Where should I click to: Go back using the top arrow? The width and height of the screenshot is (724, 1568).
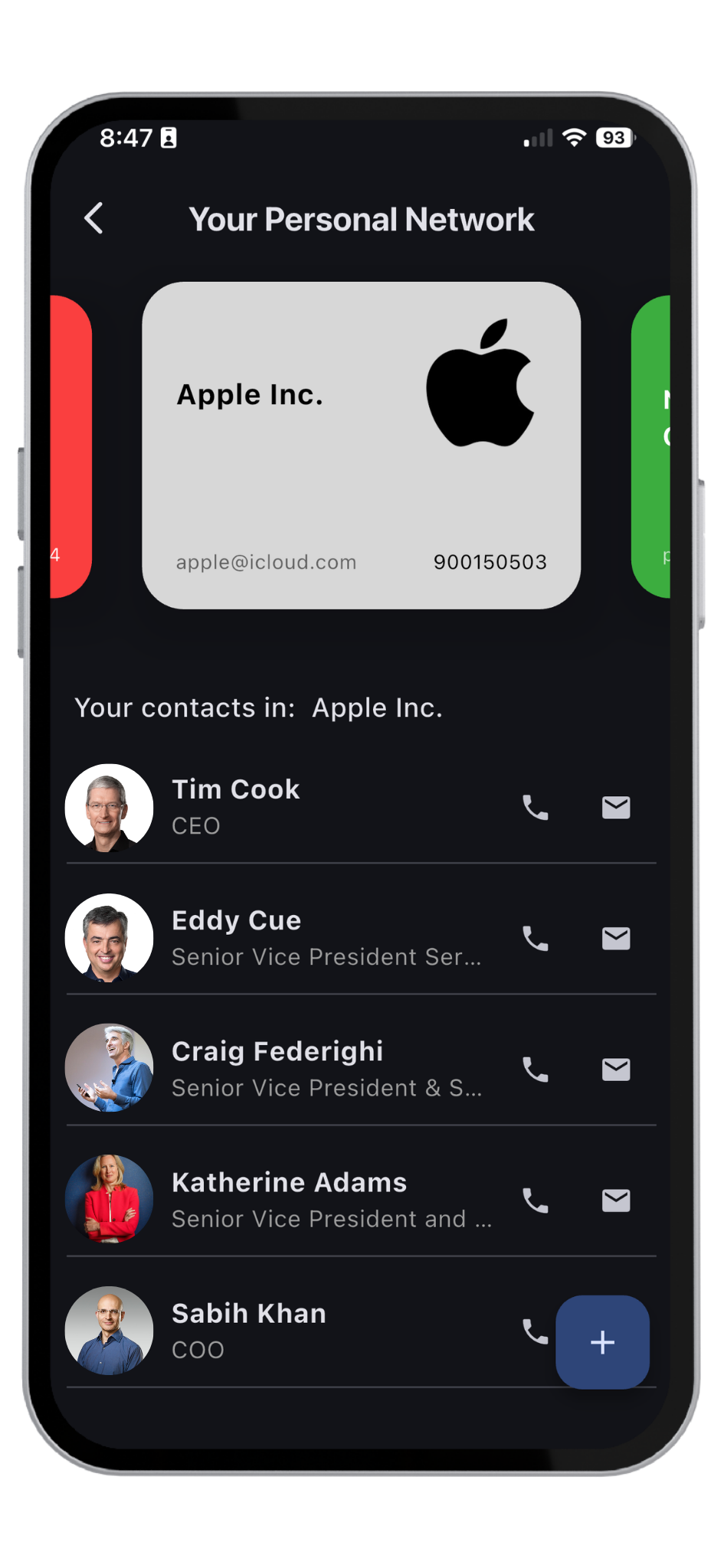tap(93, 218)
